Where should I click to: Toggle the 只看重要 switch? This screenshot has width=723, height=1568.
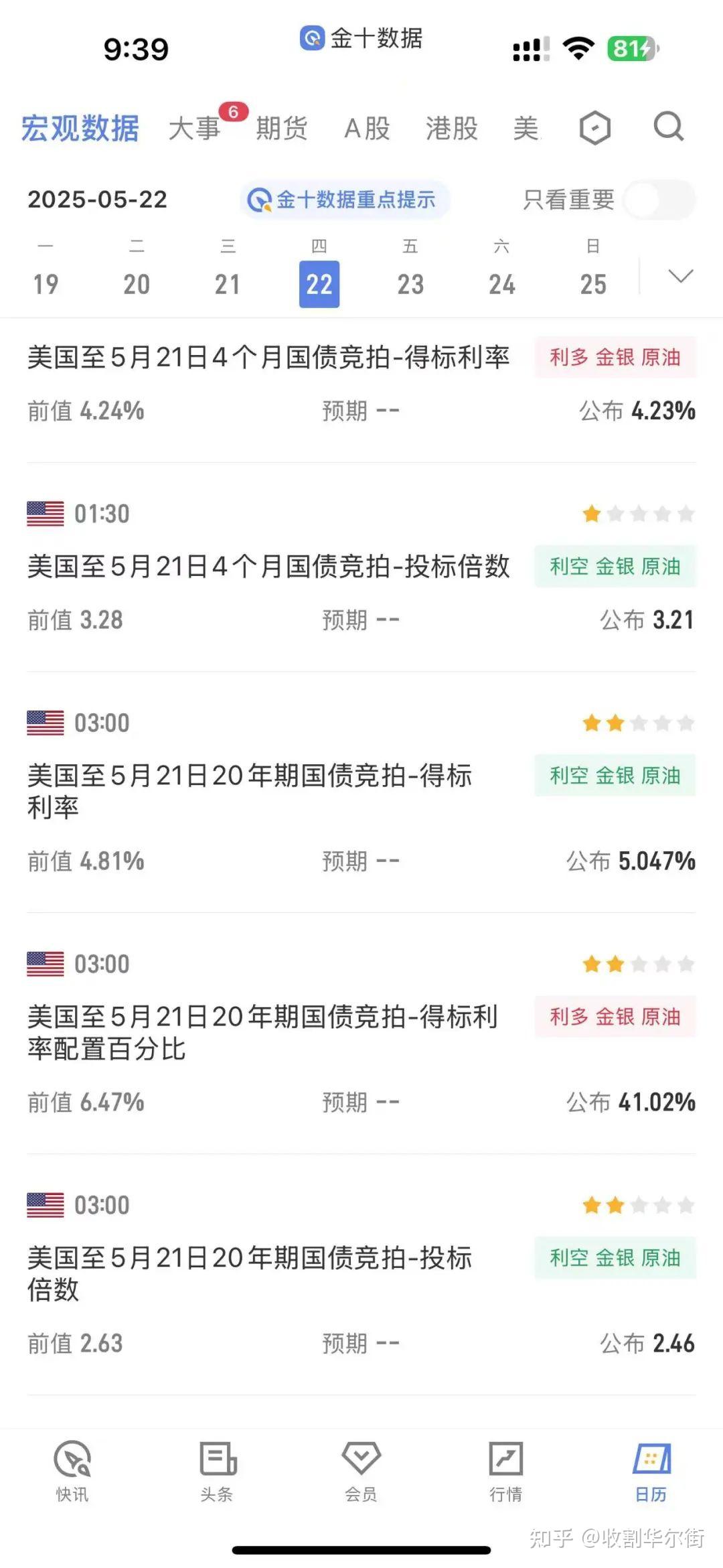coord(659,200)
